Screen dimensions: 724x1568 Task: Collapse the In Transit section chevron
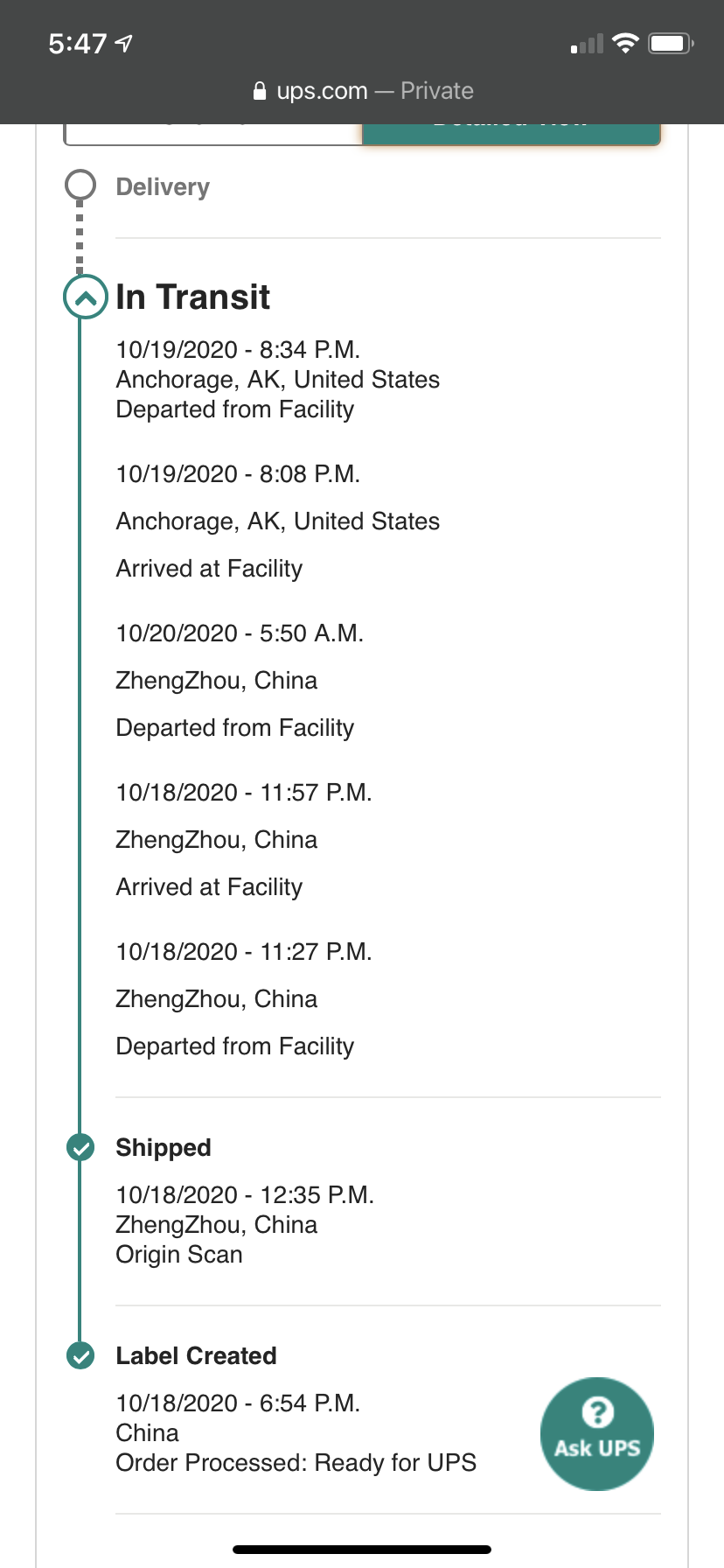click(86, 297)
